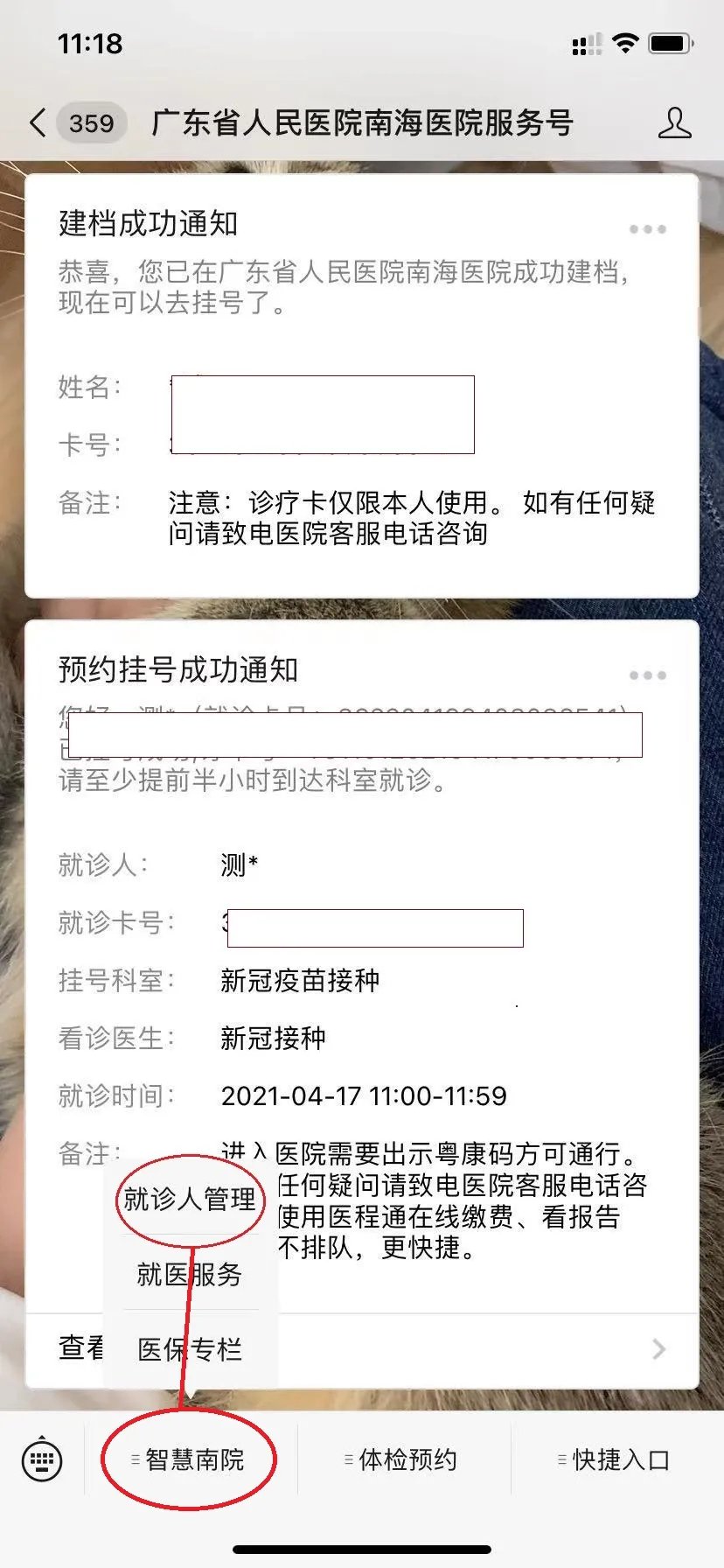Open the service account profile icon
The image size is (724, 1568).
[x=674, y=123]
